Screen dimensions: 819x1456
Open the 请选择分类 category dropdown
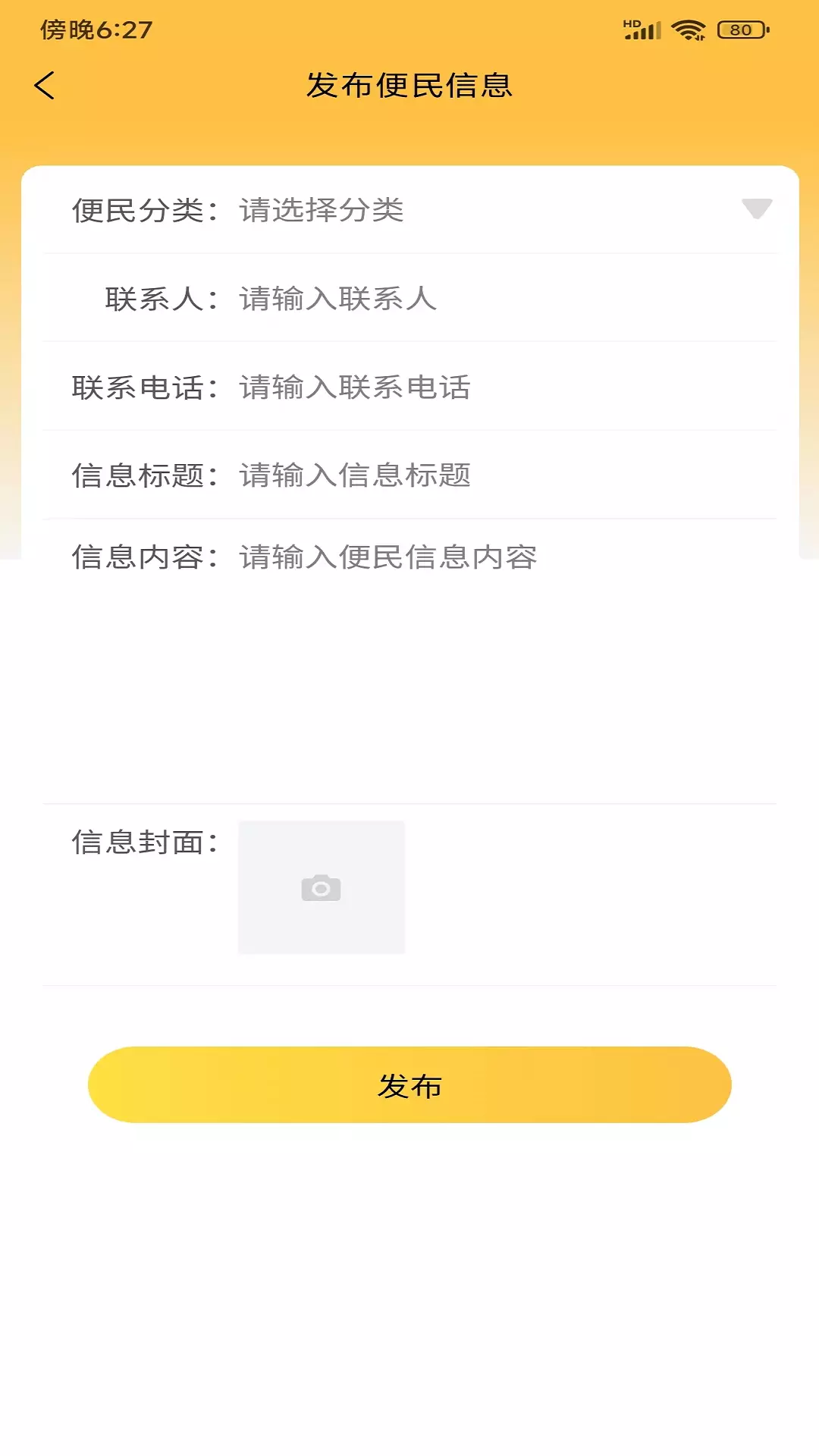click(505, 210)
